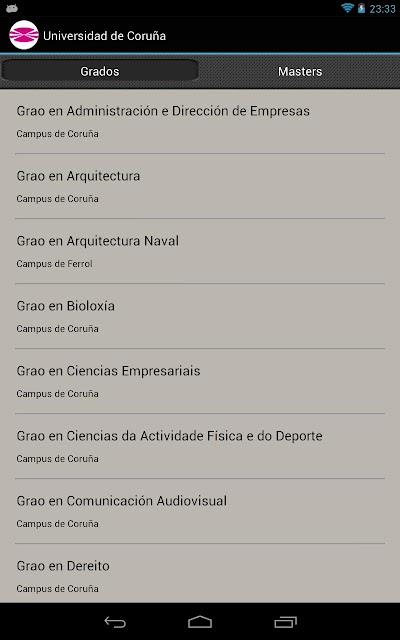Tap the Universidad de Coruña app icon

(24, 35)
